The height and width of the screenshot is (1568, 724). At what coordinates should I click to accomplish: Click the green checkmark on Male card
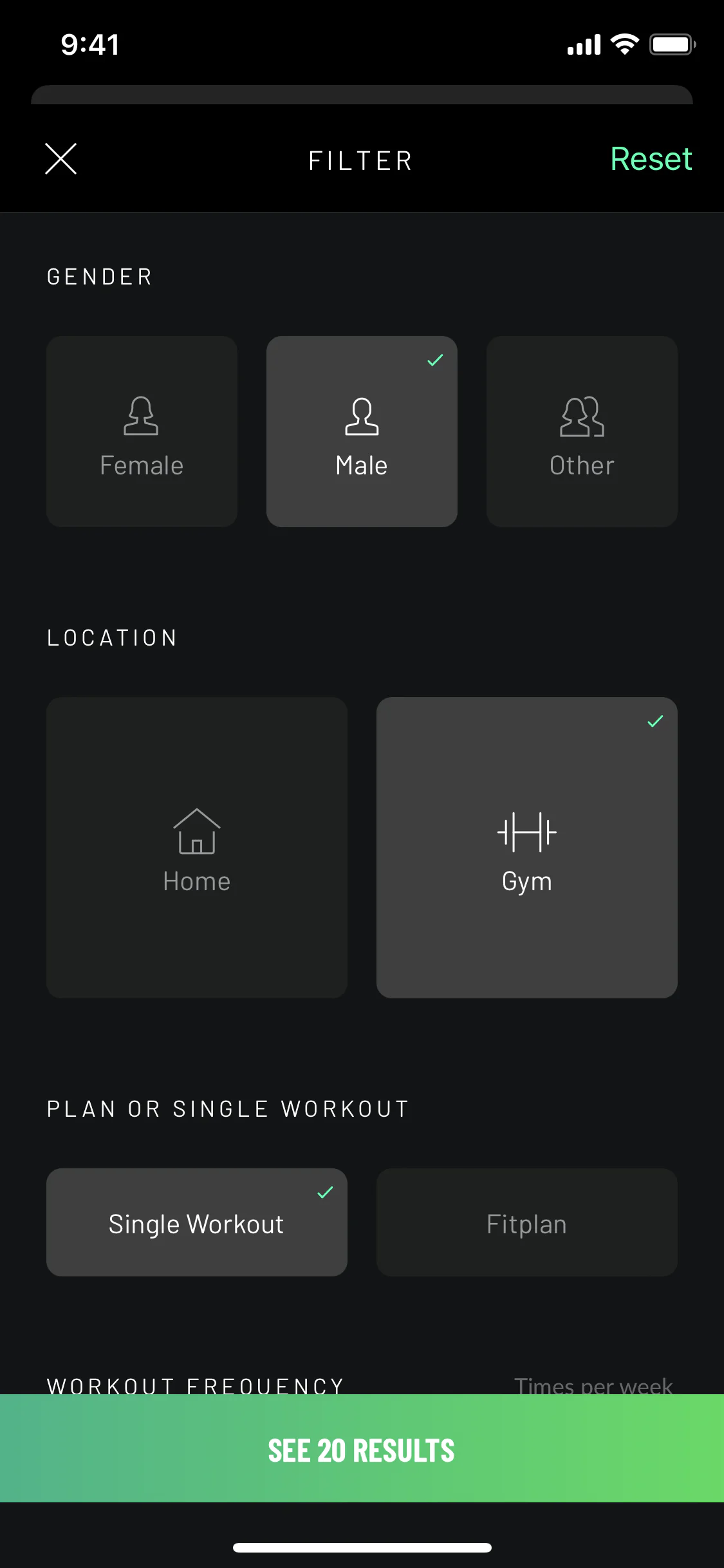click(x=435, y=360)
